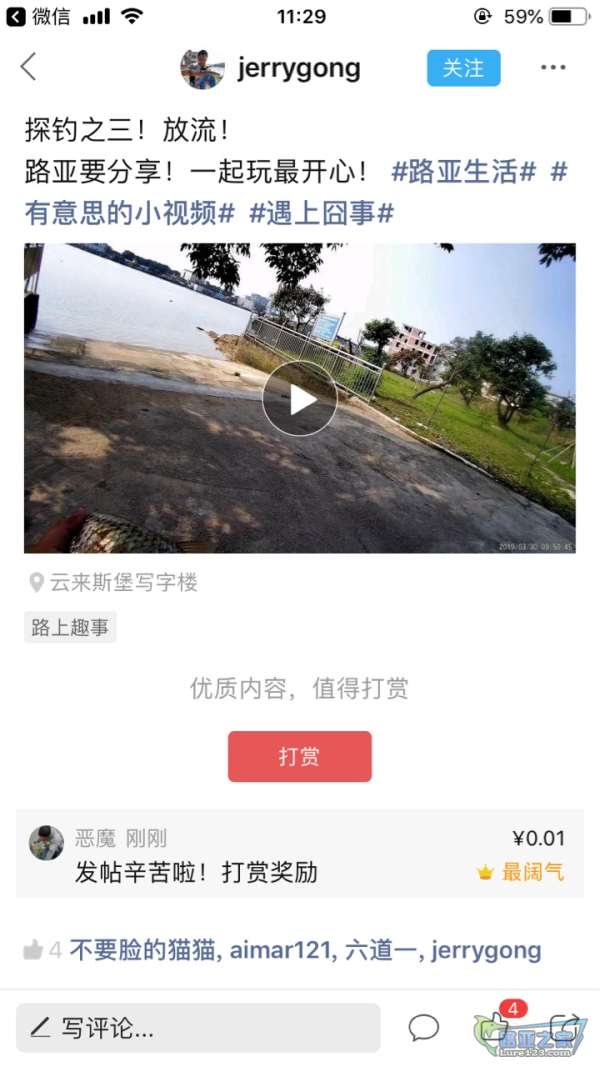Image resolution: width=600 pixels, height=1067 pixels.
Task: Select the 路上趣事 tag chip
Action: point(70,628)
